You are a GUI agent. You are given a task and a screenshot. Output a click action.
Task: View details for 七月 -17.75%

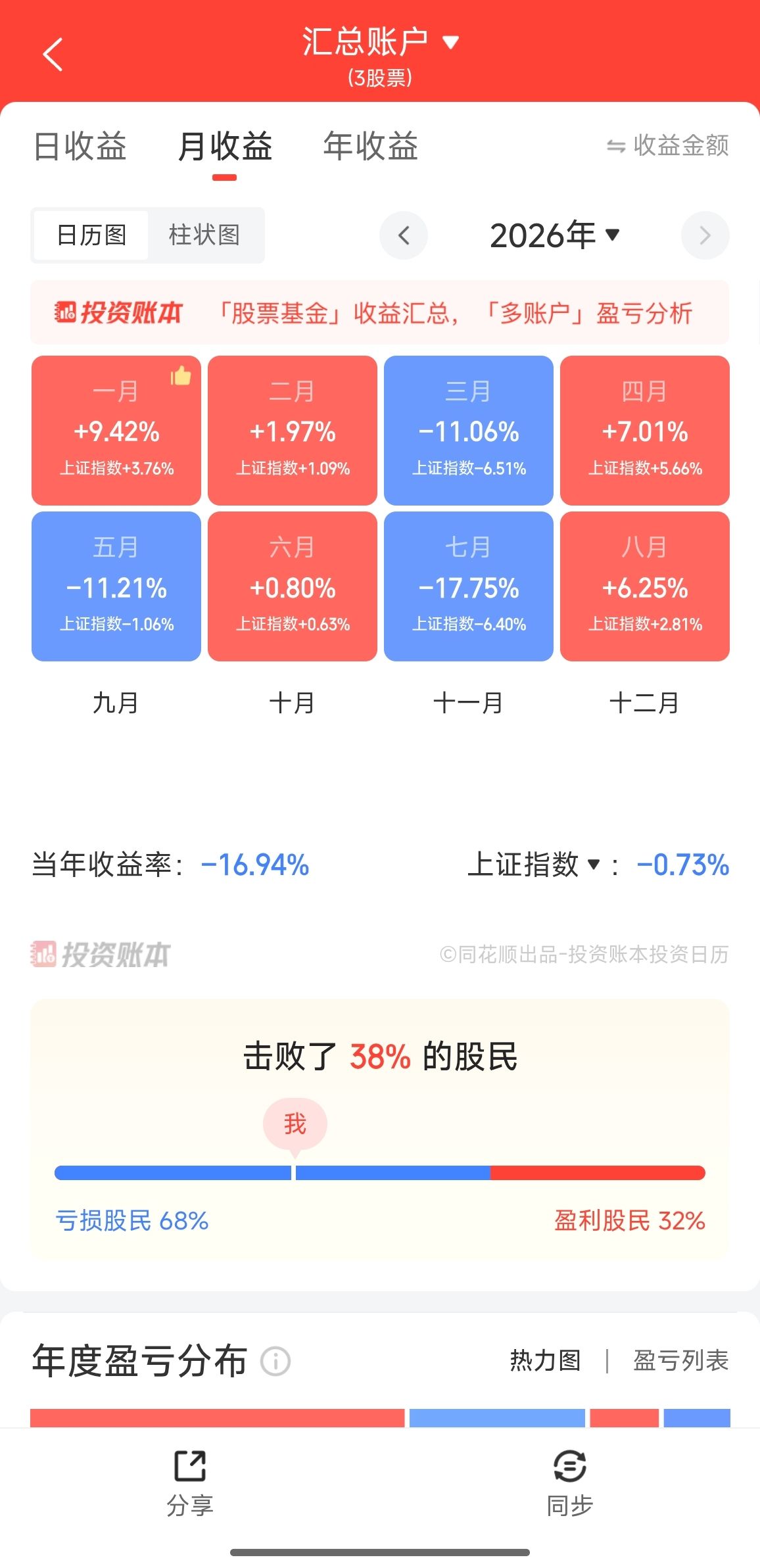pos(469,586)
